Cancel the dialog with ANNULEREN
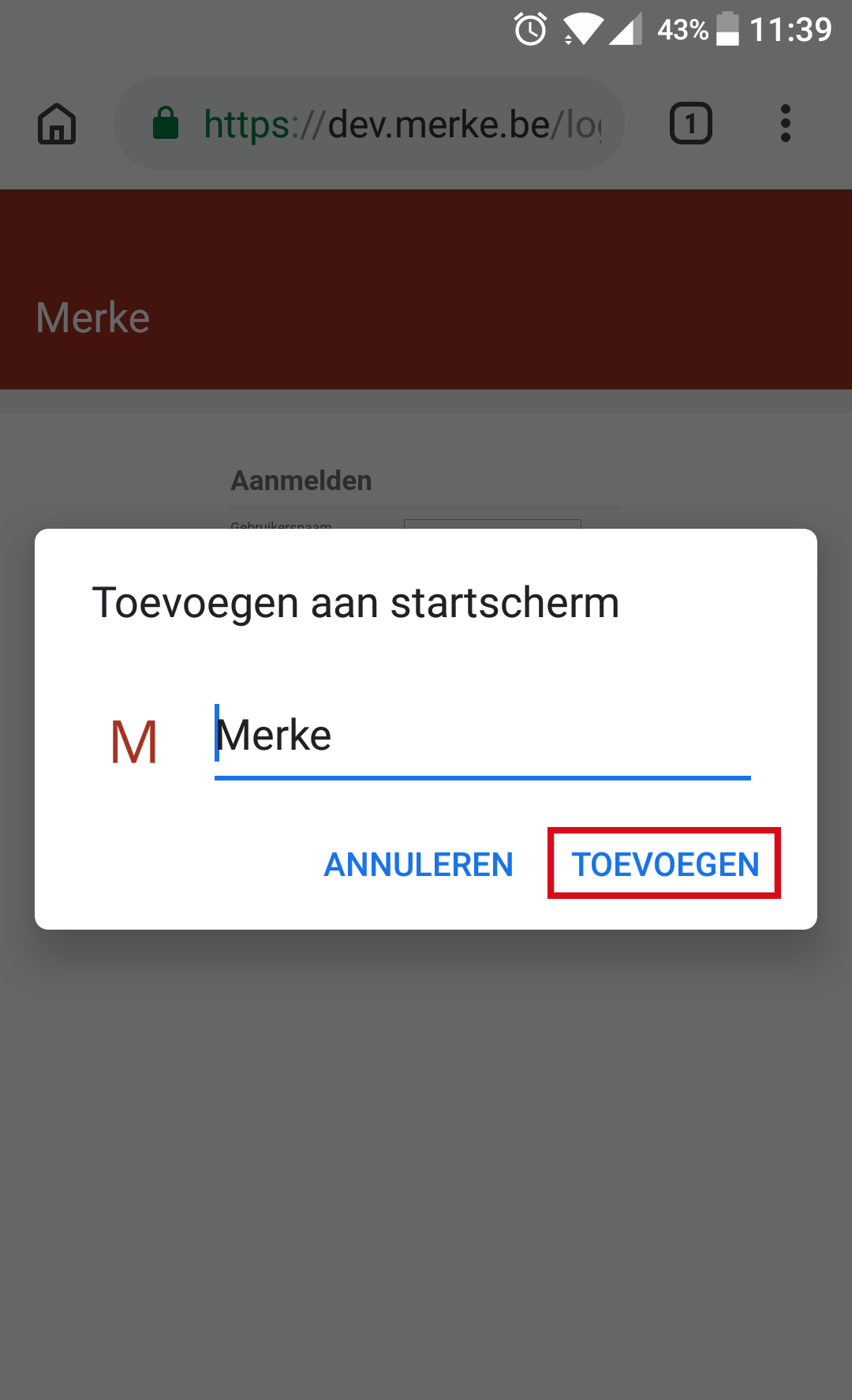Image resolution: width=852 pixels, height=1400 pixels. 418,864
